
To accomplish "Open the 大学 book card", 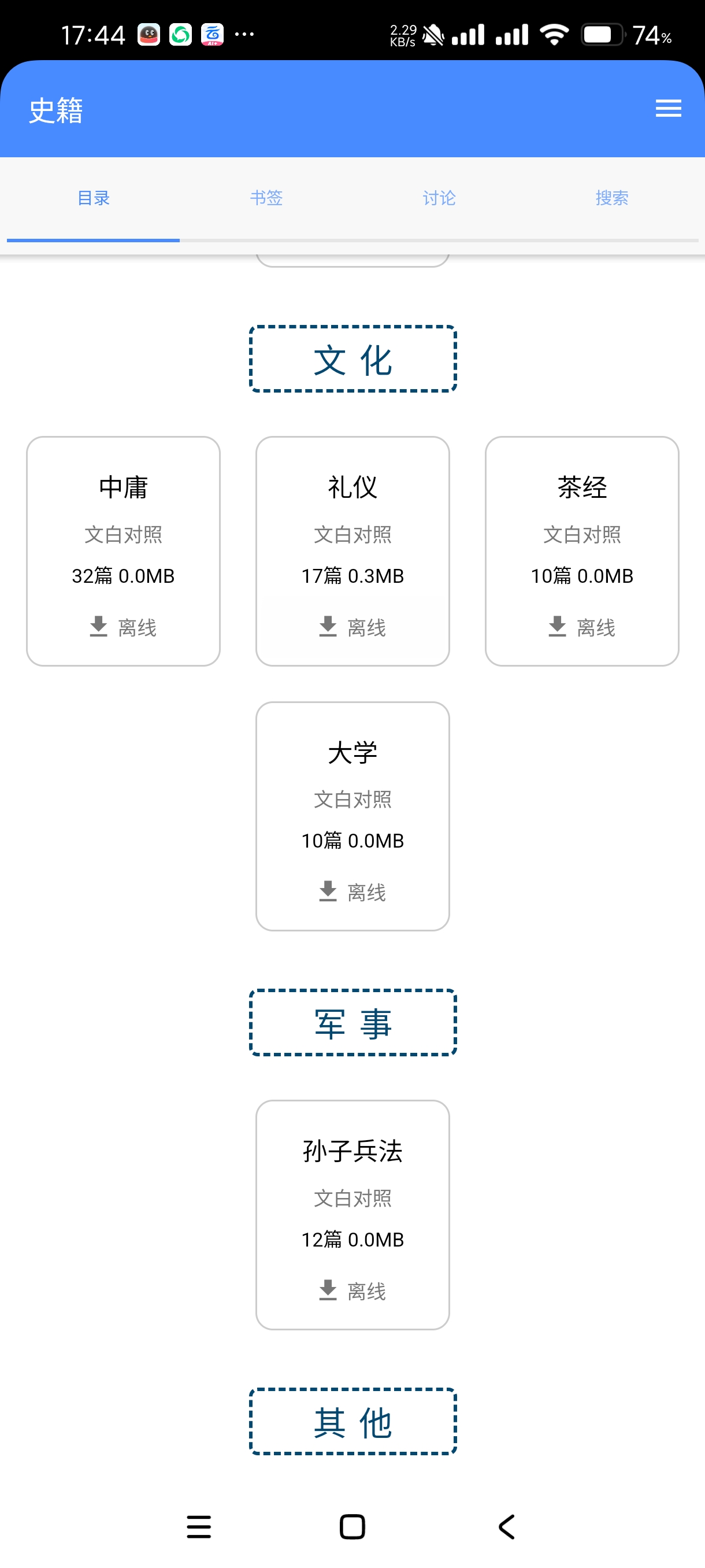I will (x=352, y=753).
